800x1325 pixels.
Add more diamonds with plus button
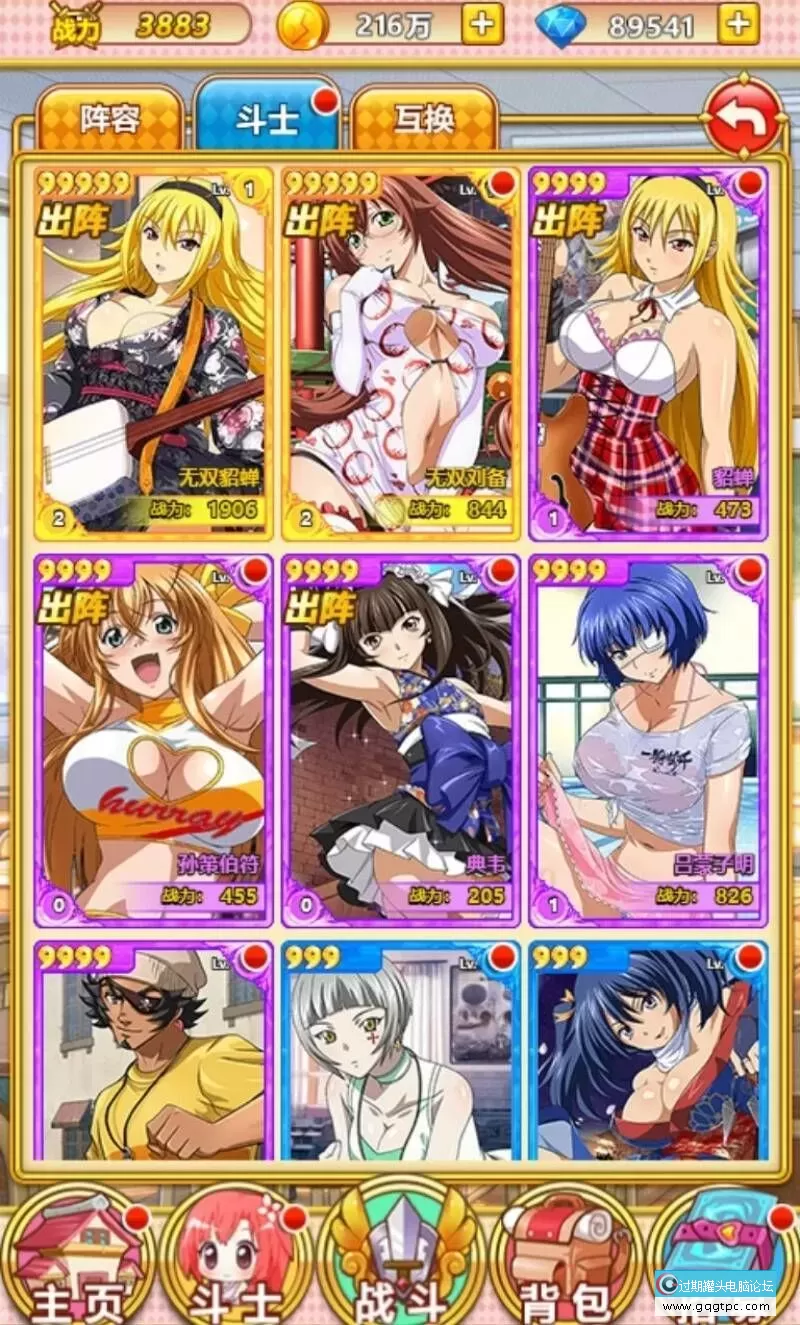click(738, 24)
